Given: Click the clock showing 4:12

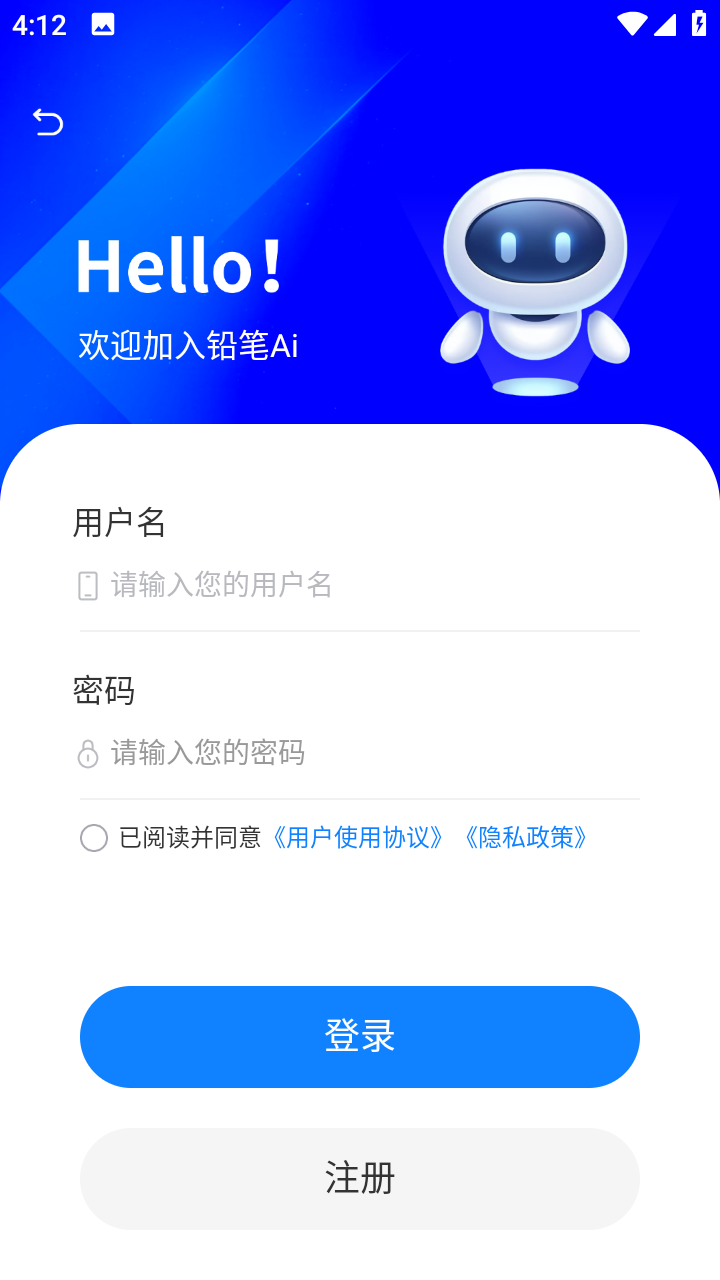Looking at the screenshot, I should (x=39, y=24).
